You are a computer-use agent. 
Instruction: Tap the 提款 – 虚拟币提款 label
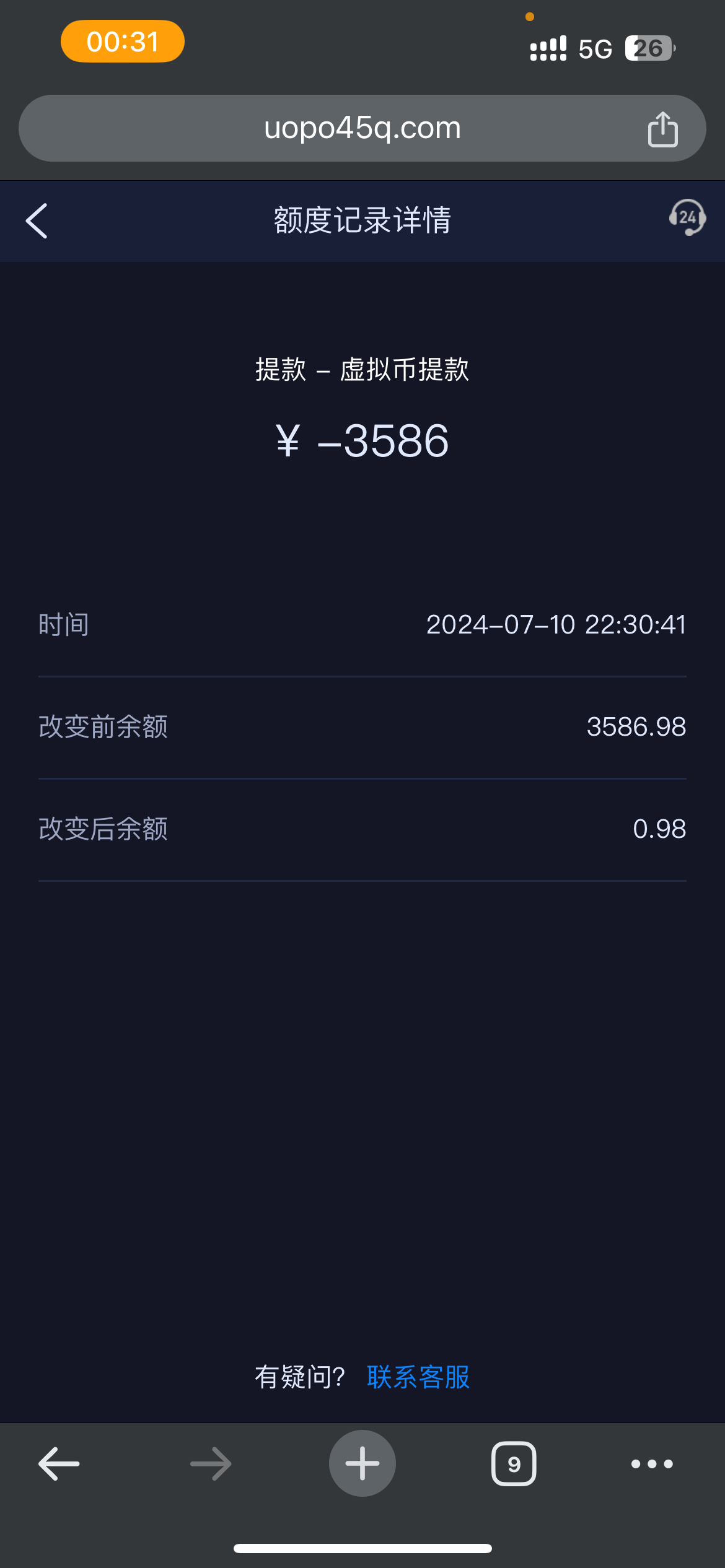[x=362, y=371]
